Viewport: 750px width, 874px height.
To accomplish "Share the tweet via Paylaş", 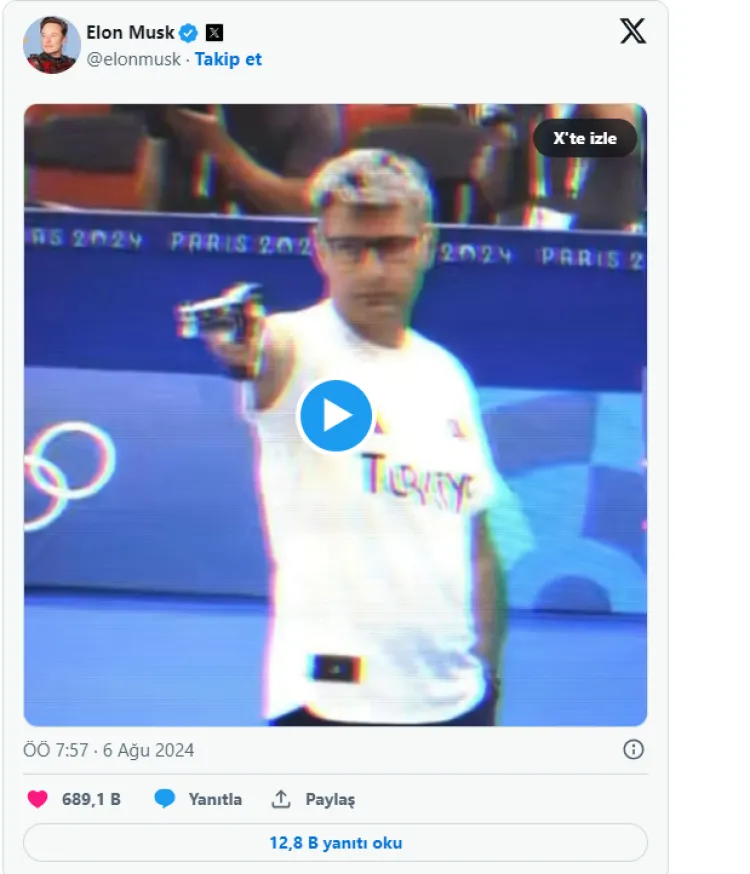I will click(x=314, y=799).
